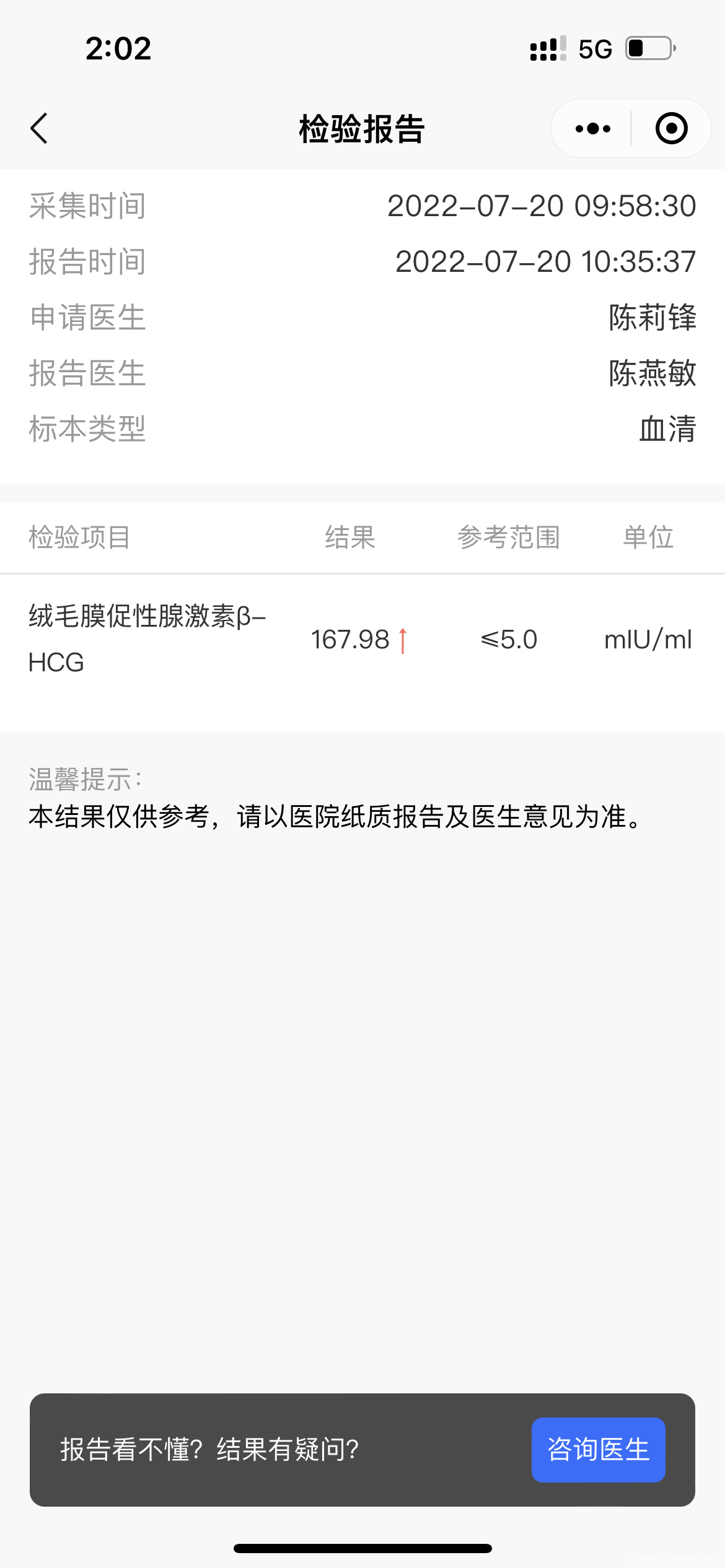725x1568 pixels.
Task: Tap the reference range ≤5.0
Action: 508,639
